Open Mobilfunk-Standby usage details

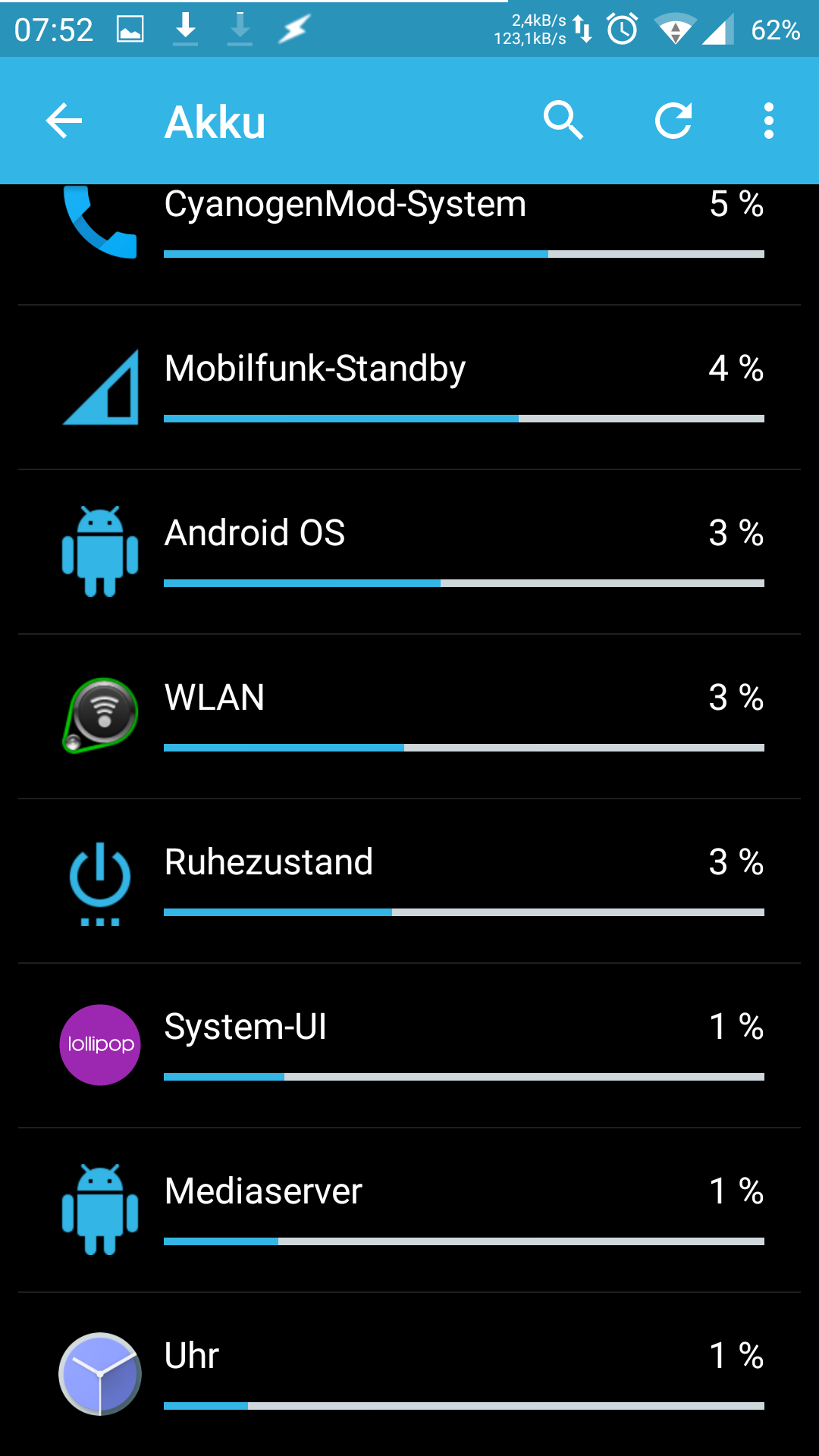click(409, 388)
